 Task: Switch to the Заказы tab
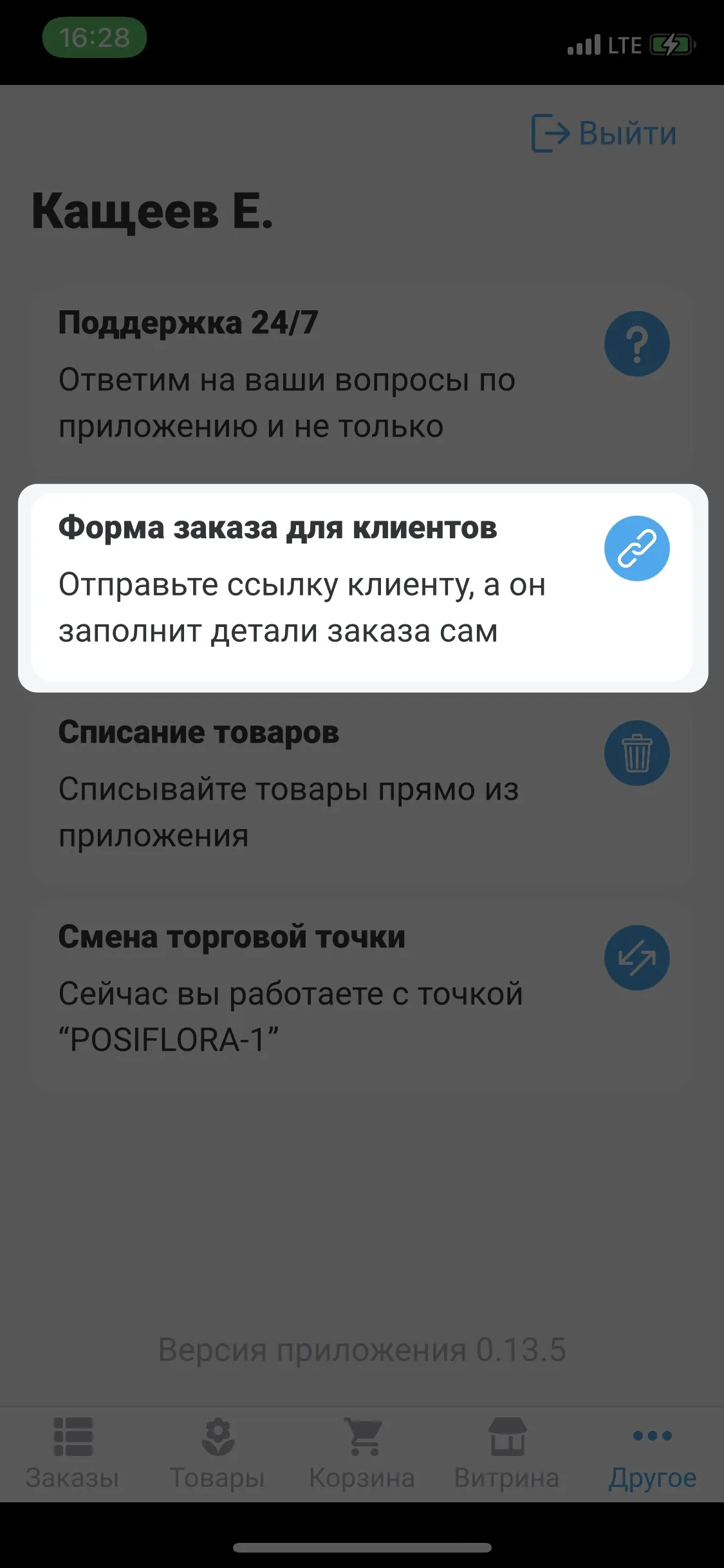pyautogui.click(x=72, y=1453)
